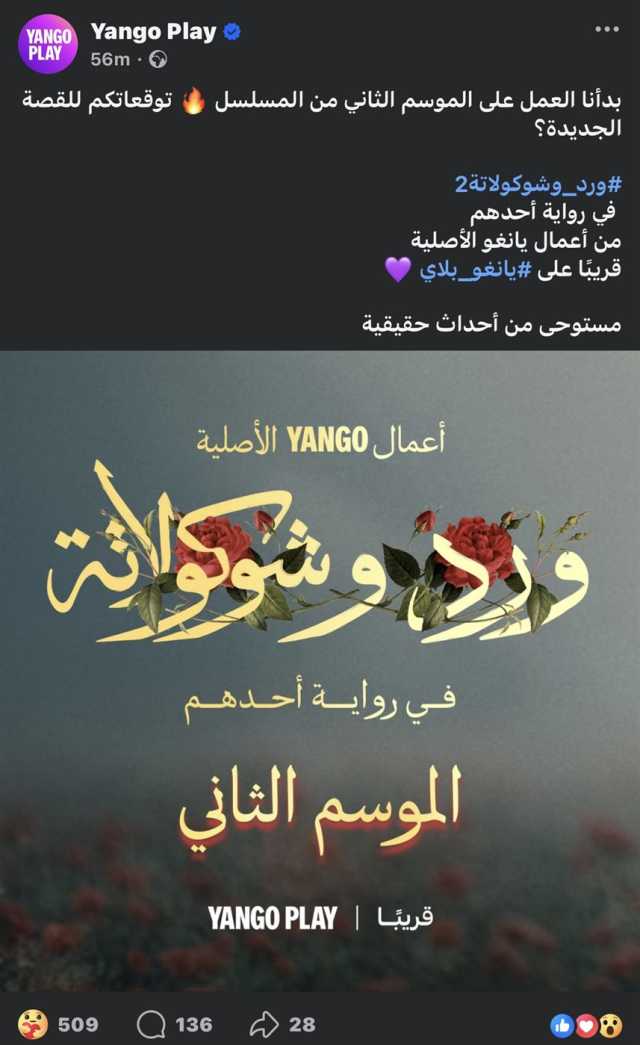Open the Yango Play page name
640x1045 pixels.
[x=153, y=31]
